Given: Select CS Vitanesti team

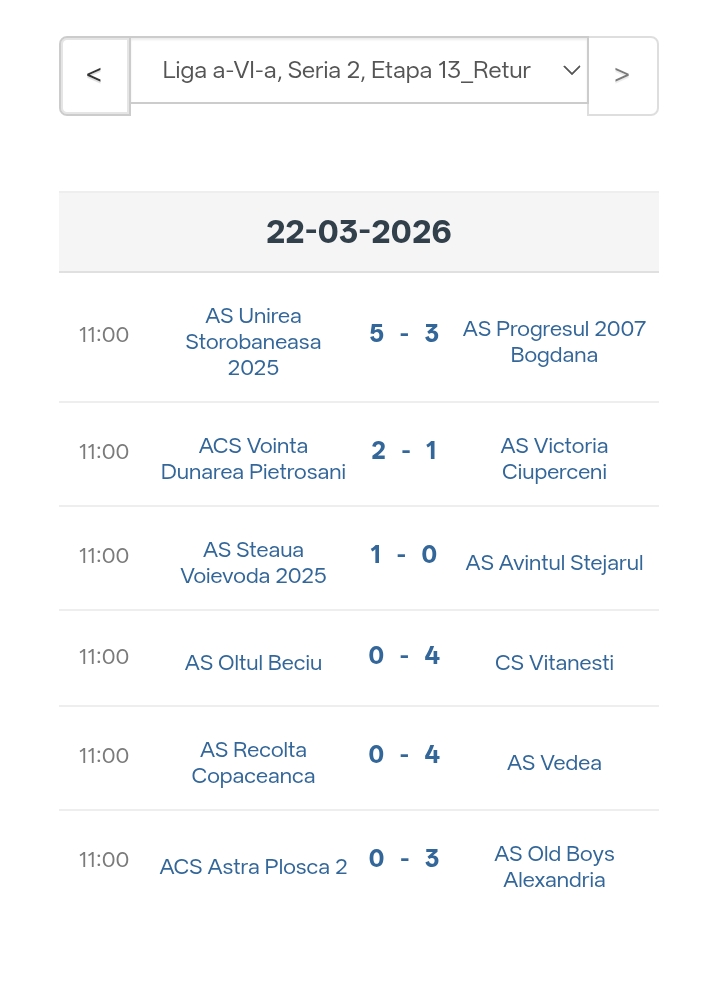Looking at the screenshot, I should 554,663.
